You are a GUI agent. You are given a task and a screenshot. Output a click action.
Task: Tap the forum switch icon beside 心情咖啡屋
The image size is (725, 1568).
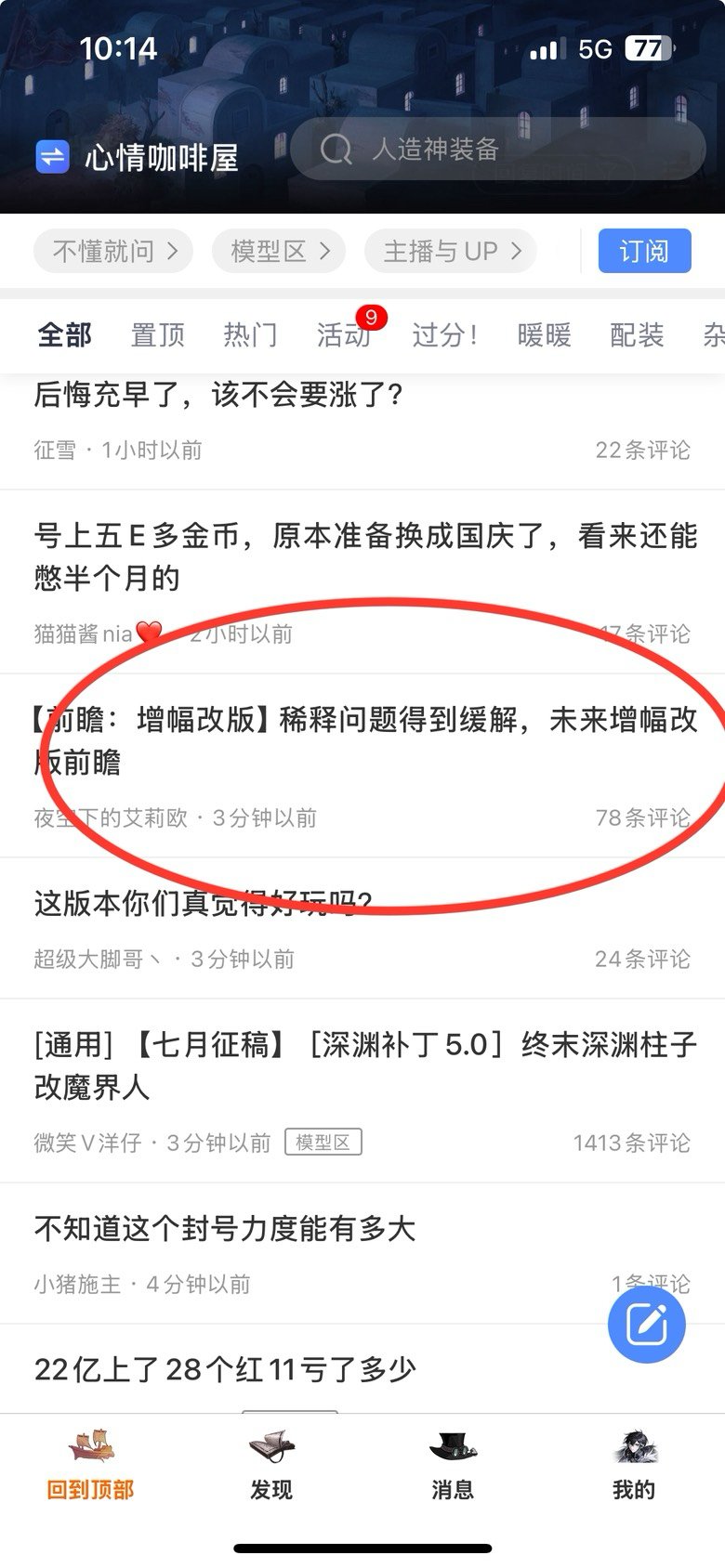[x=53, y=157]
